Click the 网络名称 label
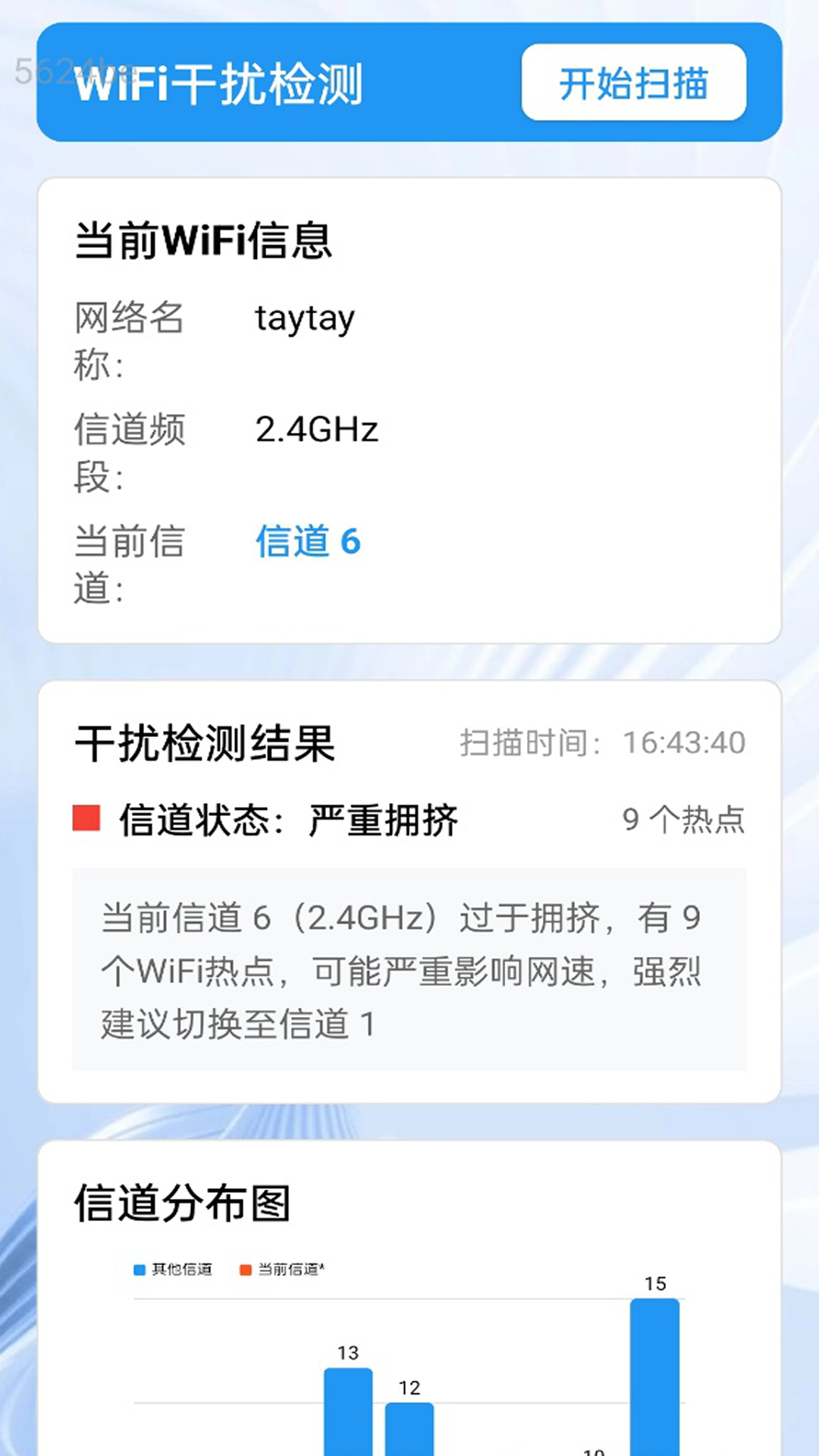This screenshot has width=819, height=1456. click(x=129, y=342)
